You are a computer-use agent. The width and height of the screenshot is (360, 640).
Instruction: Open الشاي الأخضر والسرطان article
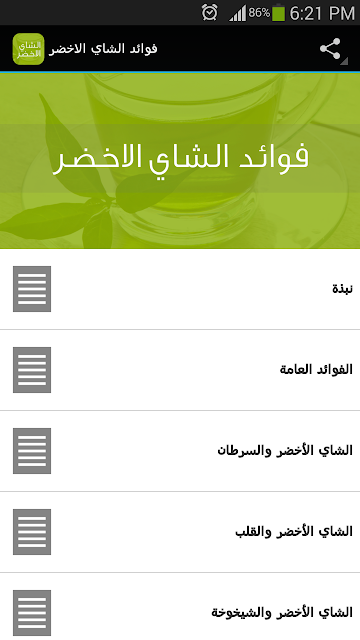click(x=180, y=451)
